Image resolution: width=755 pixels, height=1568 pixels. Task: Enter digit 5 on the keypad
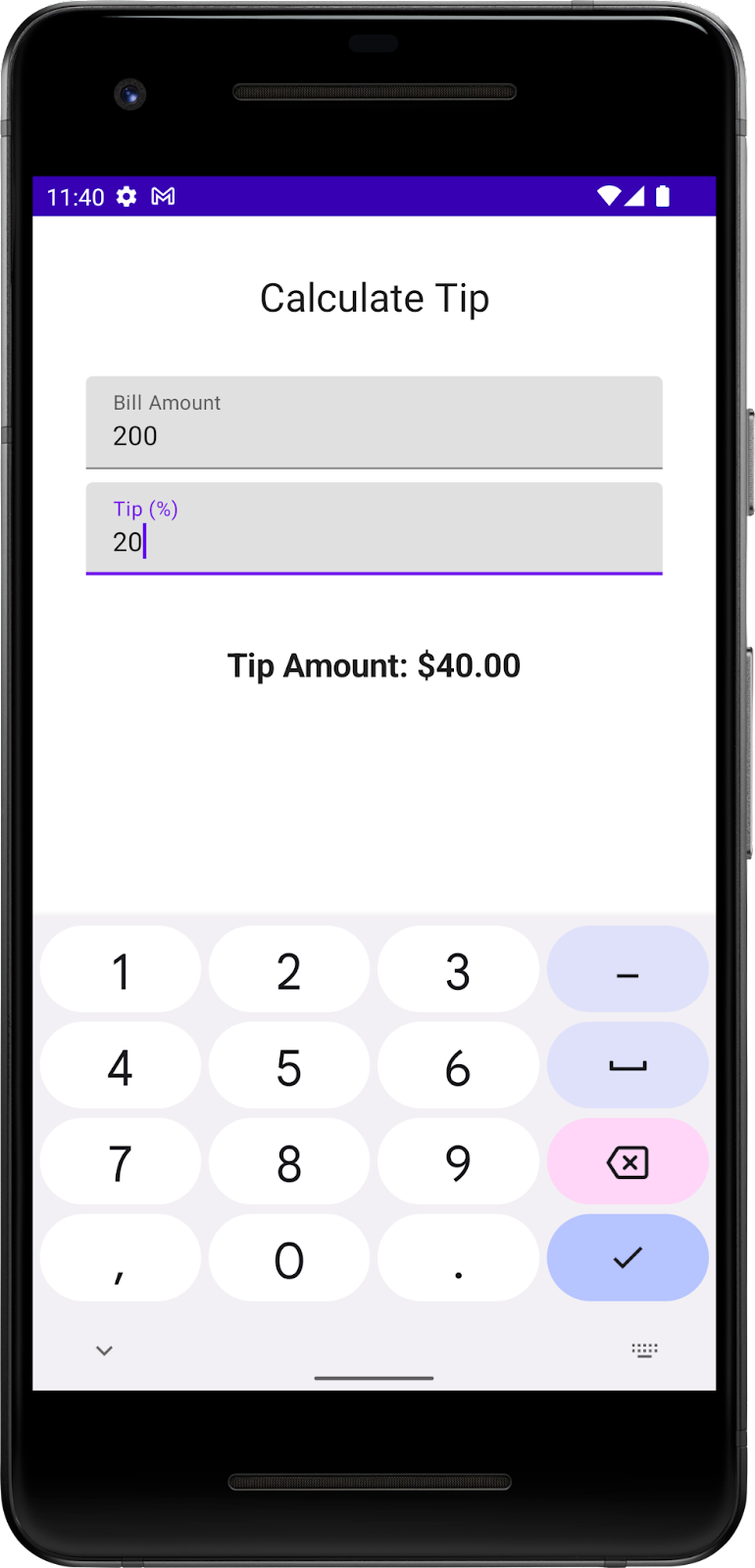(x=289, y=1066)
